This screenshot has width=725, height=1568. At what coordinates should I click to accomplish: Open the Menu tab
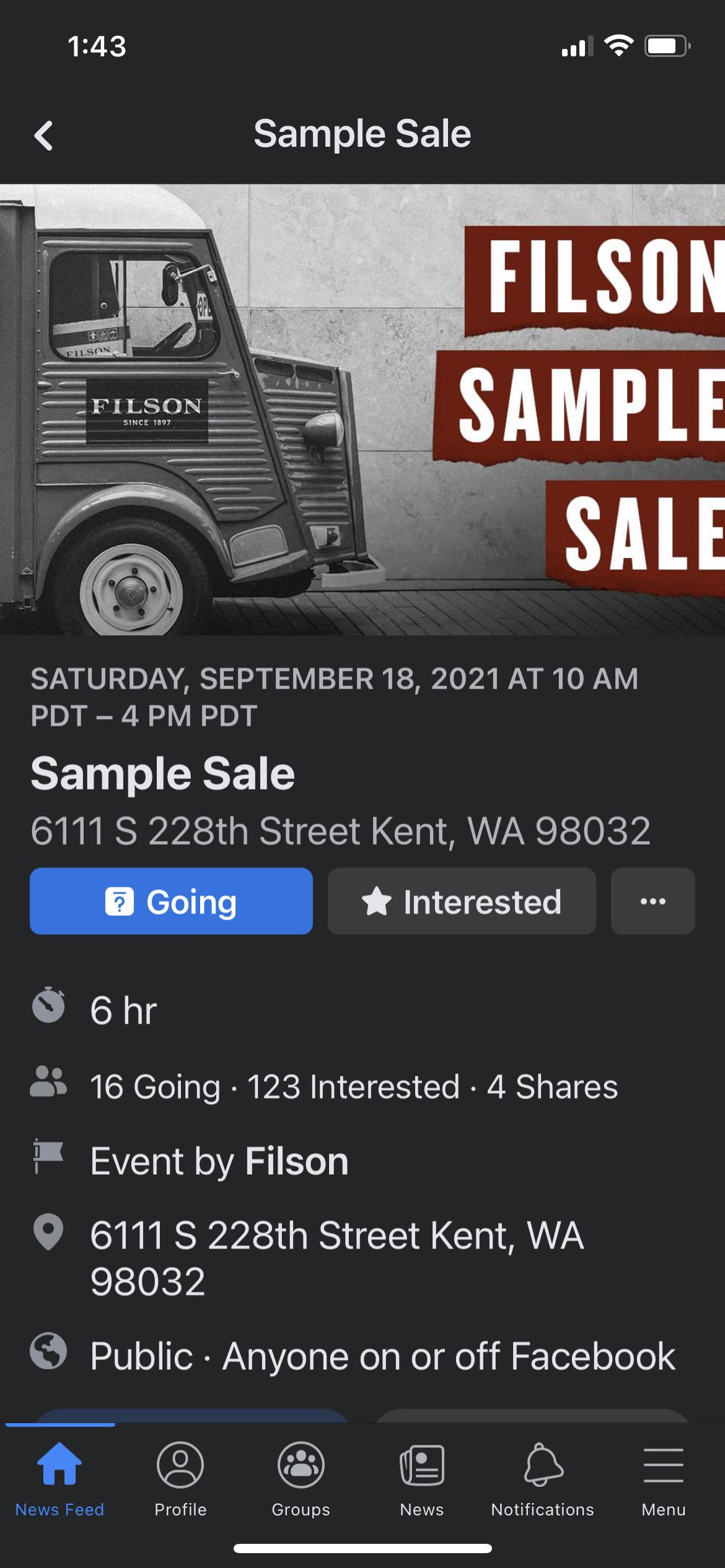click(664, 1477)
